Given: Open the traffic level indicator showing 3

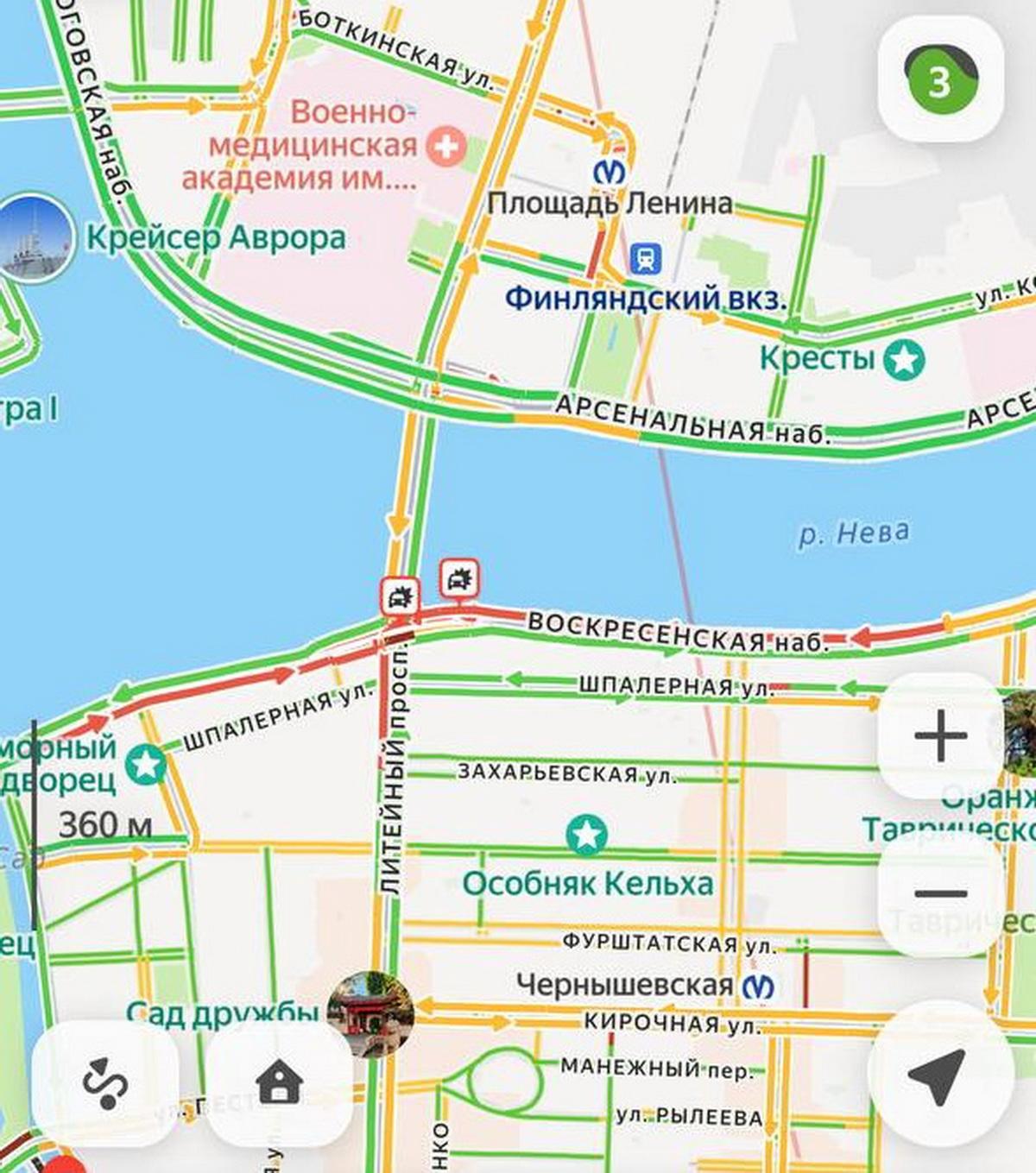Looking at the screenshot, I should [940, 80].
